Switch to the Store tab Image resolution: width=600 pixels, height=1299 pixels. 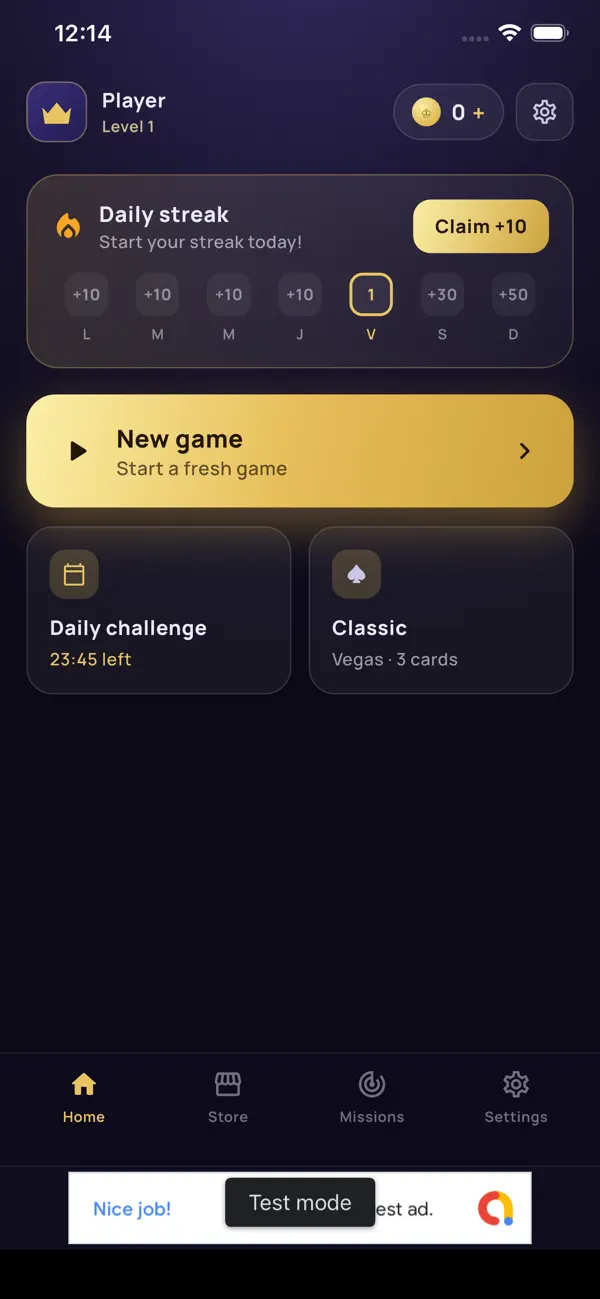coord(228,1098)
